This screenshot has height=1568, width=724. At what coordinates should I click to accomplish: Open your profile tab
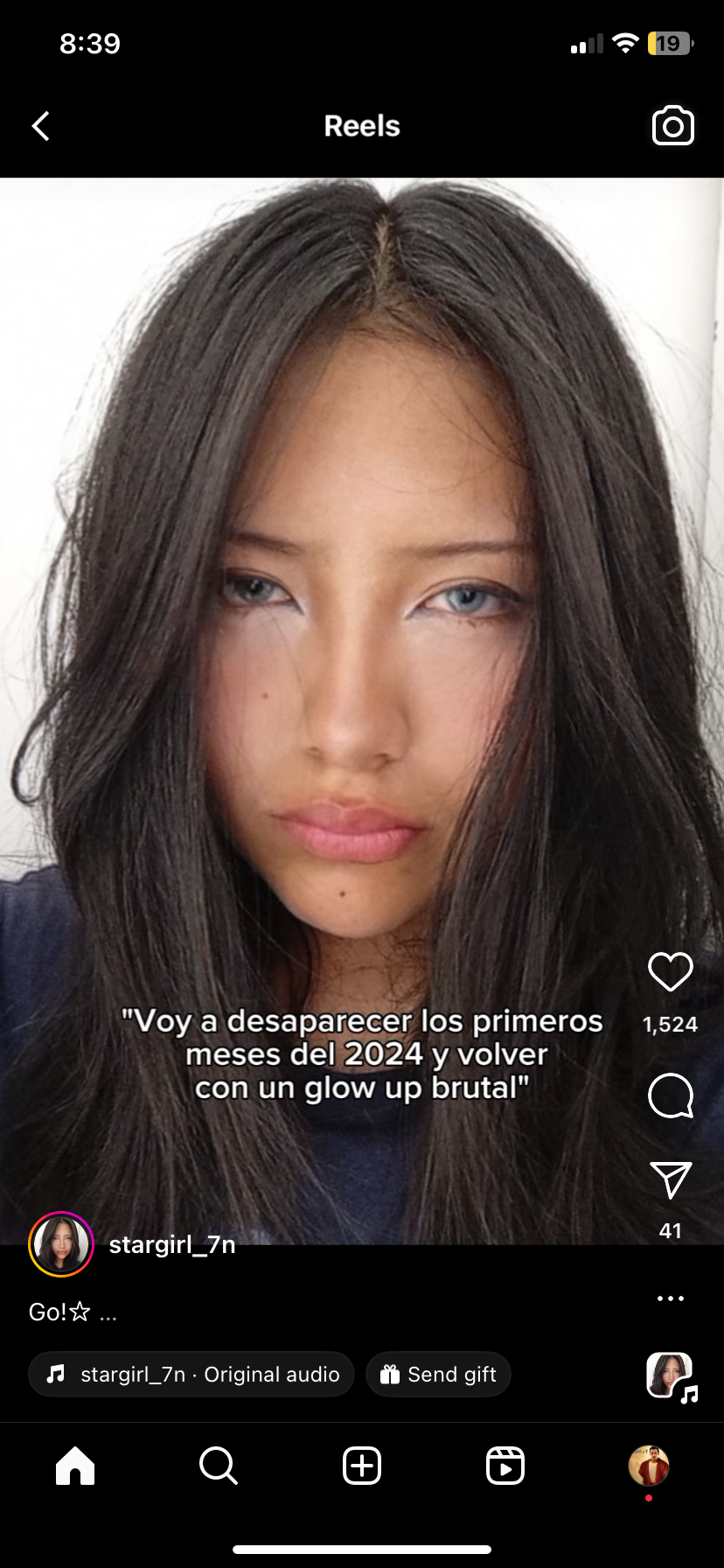pyautogui.click(x=649, y=1466)
